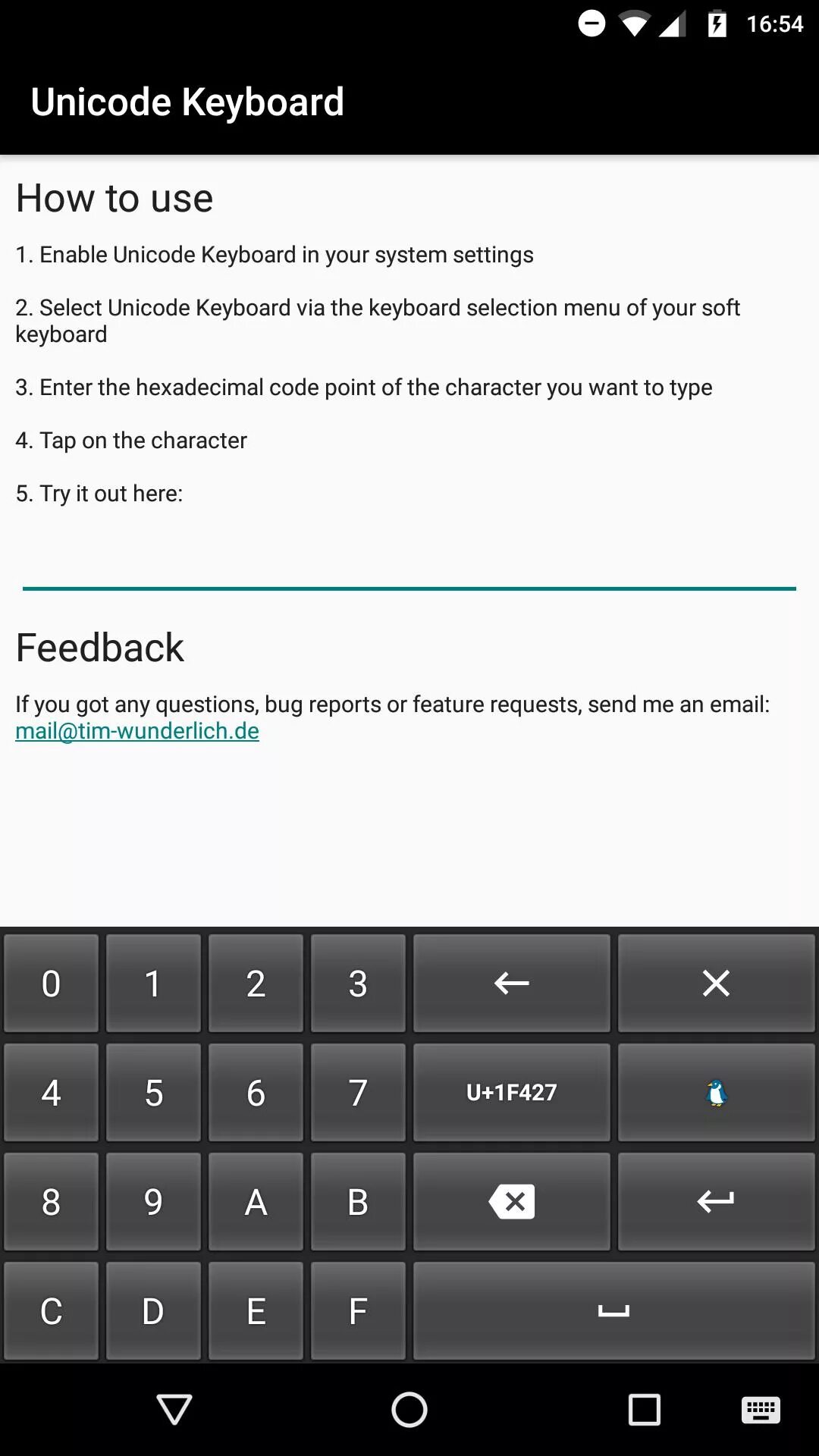The height and width of the screenshot is (1456, 819).
Task: Tap the 2 key
Action: (256, 984)
